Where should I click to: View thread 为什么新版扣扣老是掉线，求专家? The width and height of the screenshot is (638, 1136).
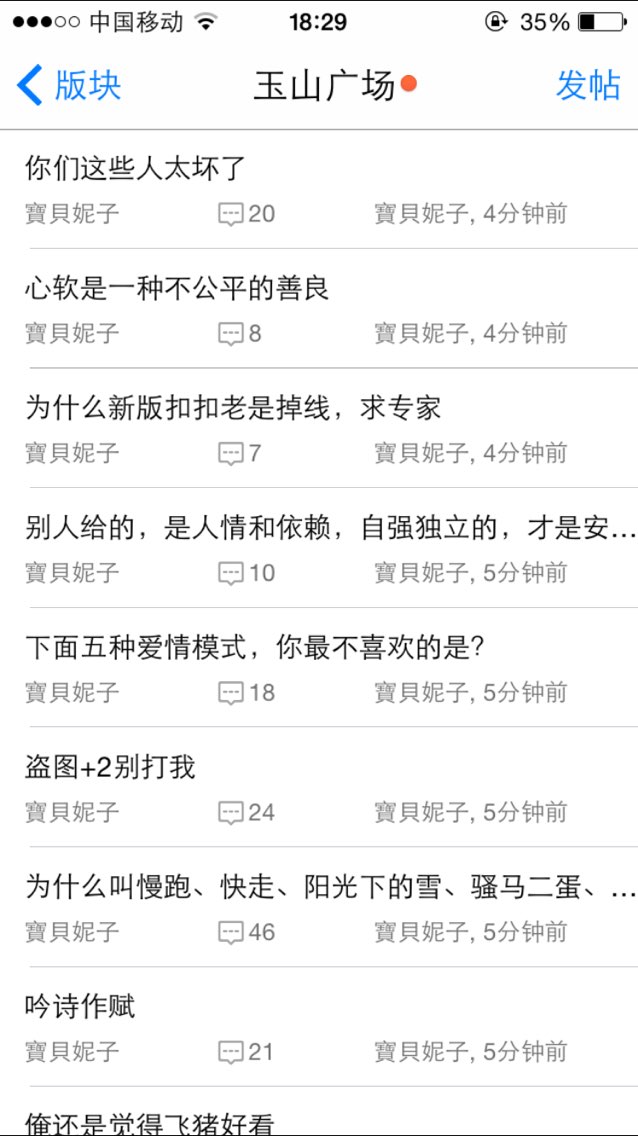tap(233, 408)
